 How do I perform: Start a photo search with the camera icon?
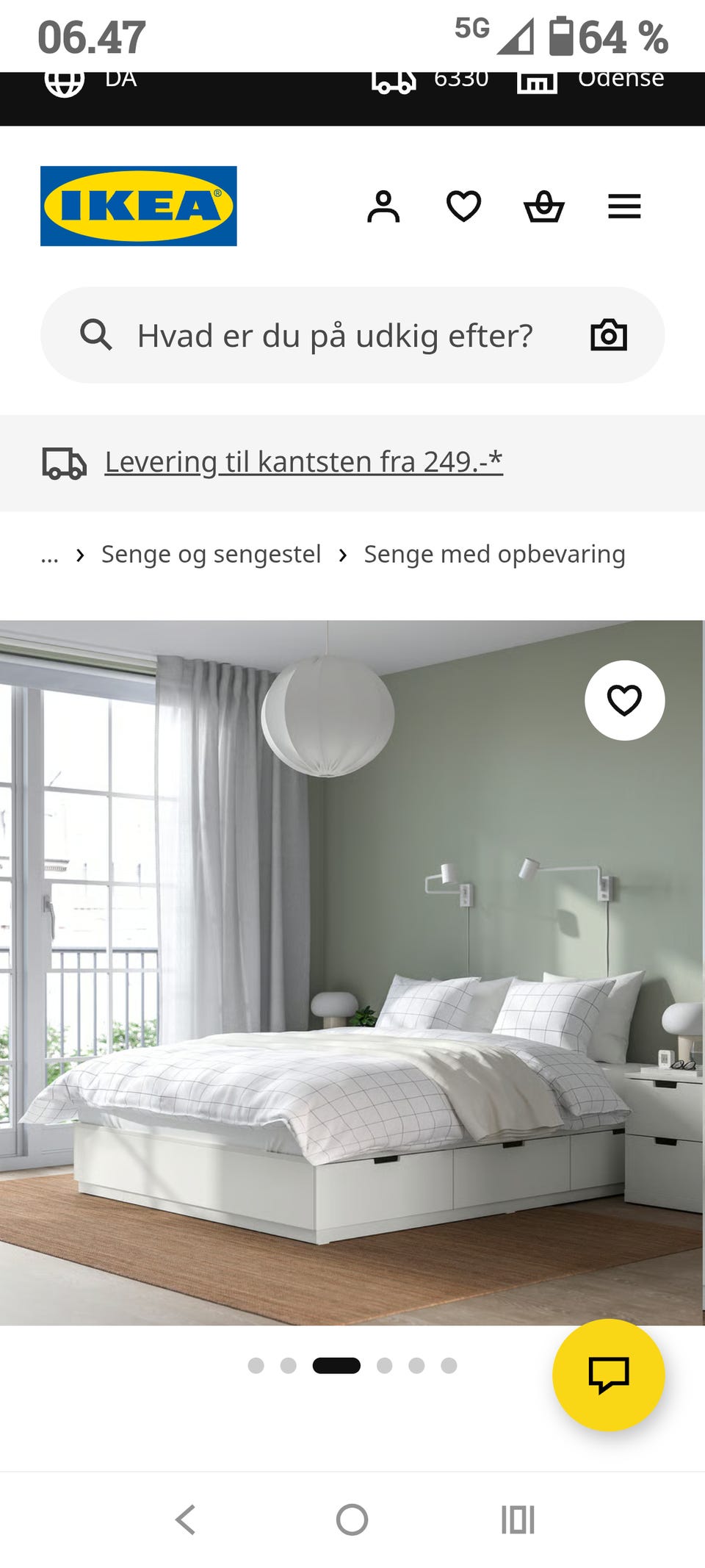point(608,335)
